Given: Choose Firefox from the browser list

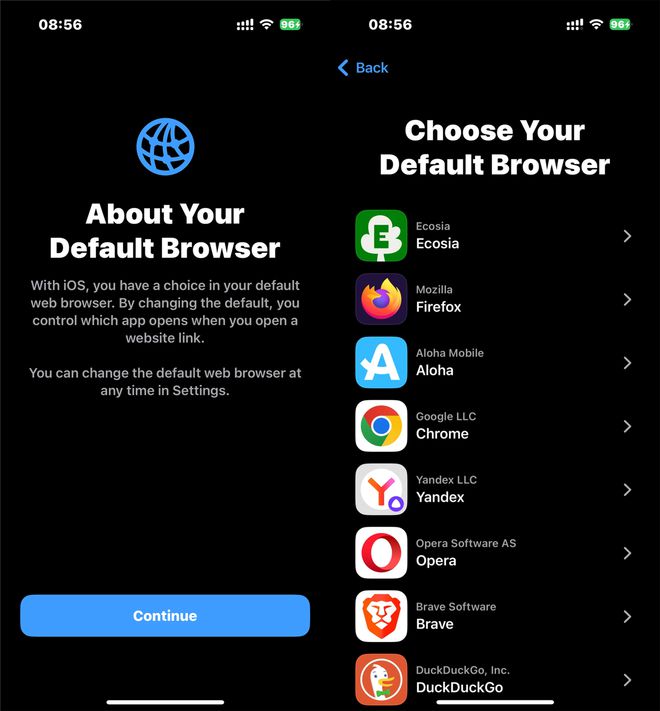Looking at the screenshot, I should tap(494, 299).
